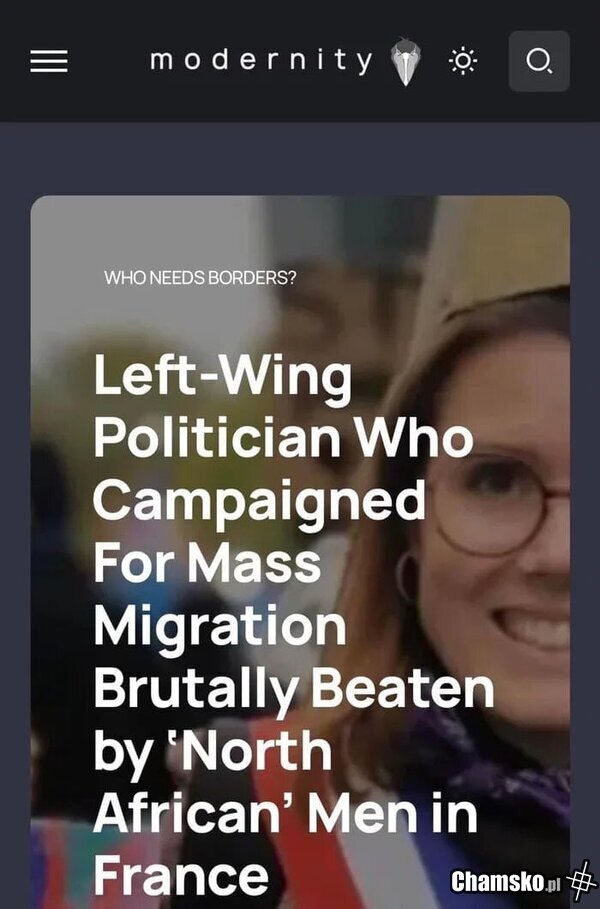600x909 pixels.
Task: Toggle the light/dark theme sun icon
Action: click(462, 61)
